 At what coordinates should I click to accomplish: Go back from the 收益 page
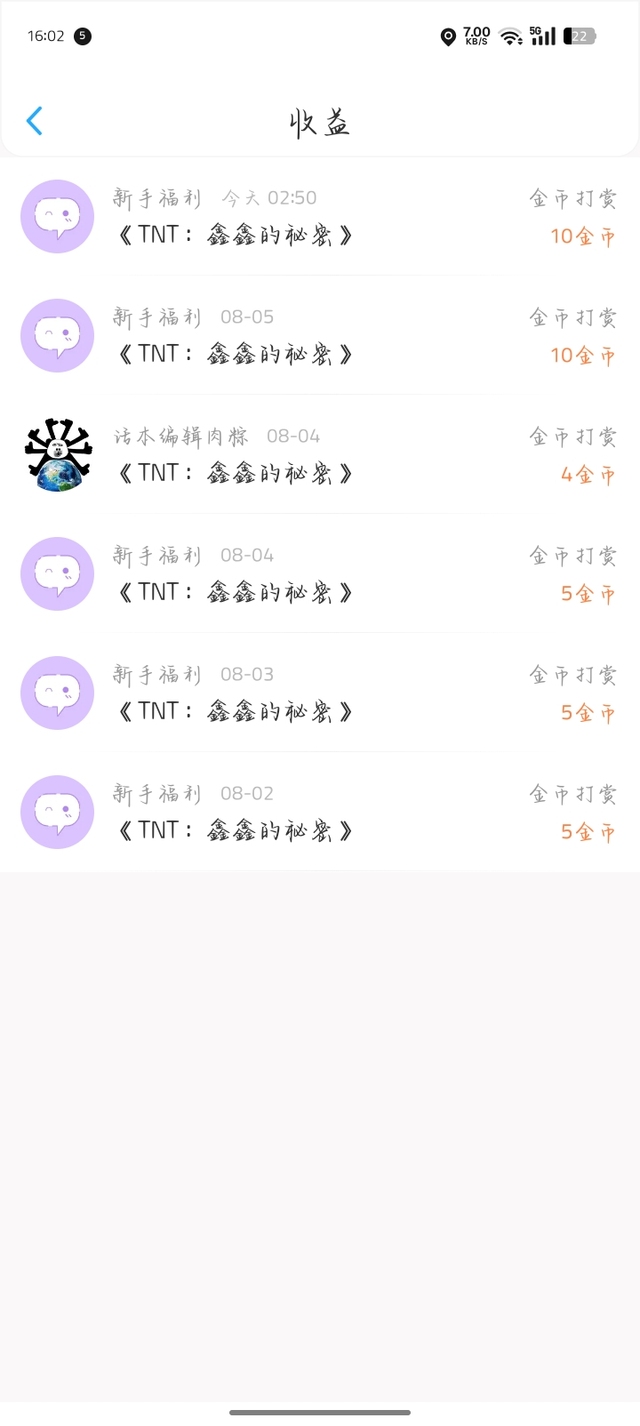pos(34,121)
